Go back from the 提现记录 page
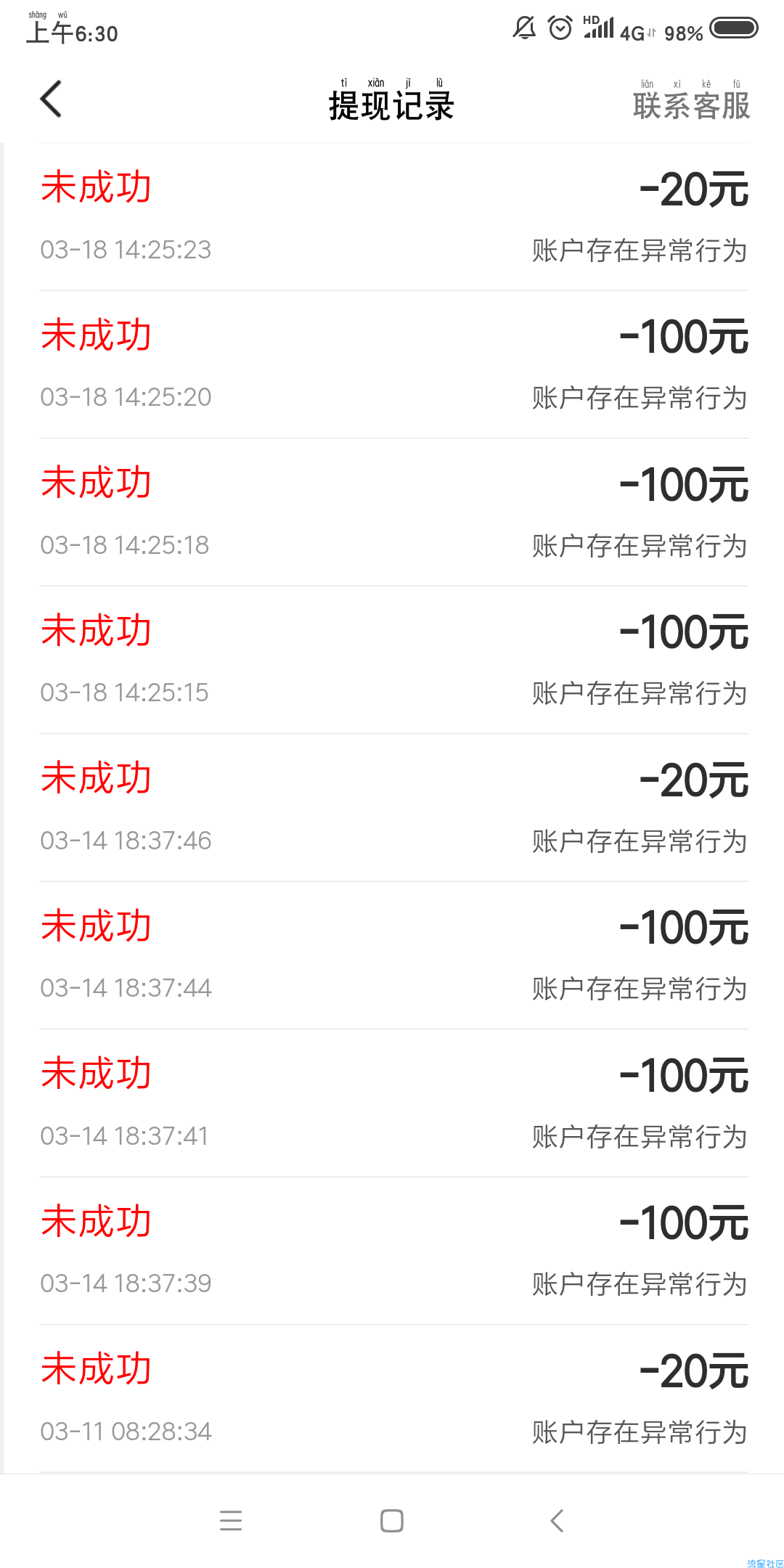The height and width of the screenshot is (1568, 784). [x=51, y=99]
